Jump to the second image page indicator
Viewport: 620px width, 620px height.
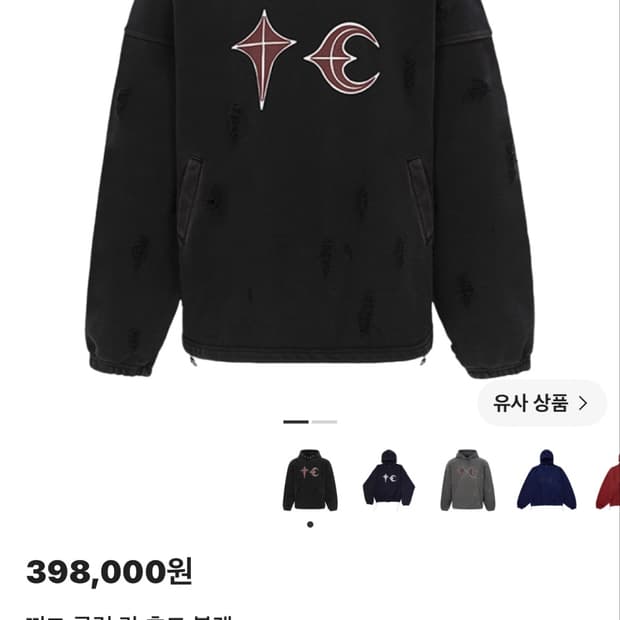click(x=324, y=422)
